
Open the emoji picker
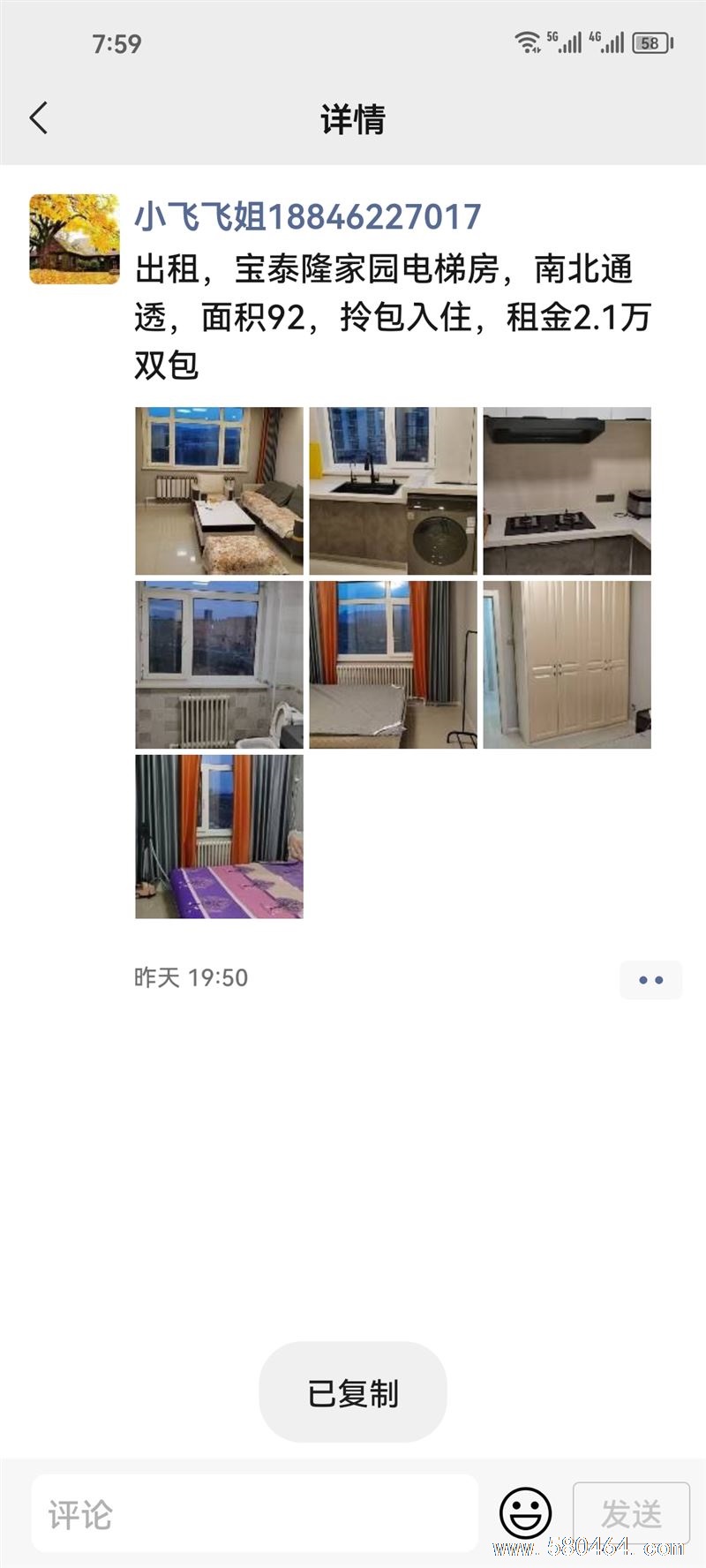[526, 1513]
